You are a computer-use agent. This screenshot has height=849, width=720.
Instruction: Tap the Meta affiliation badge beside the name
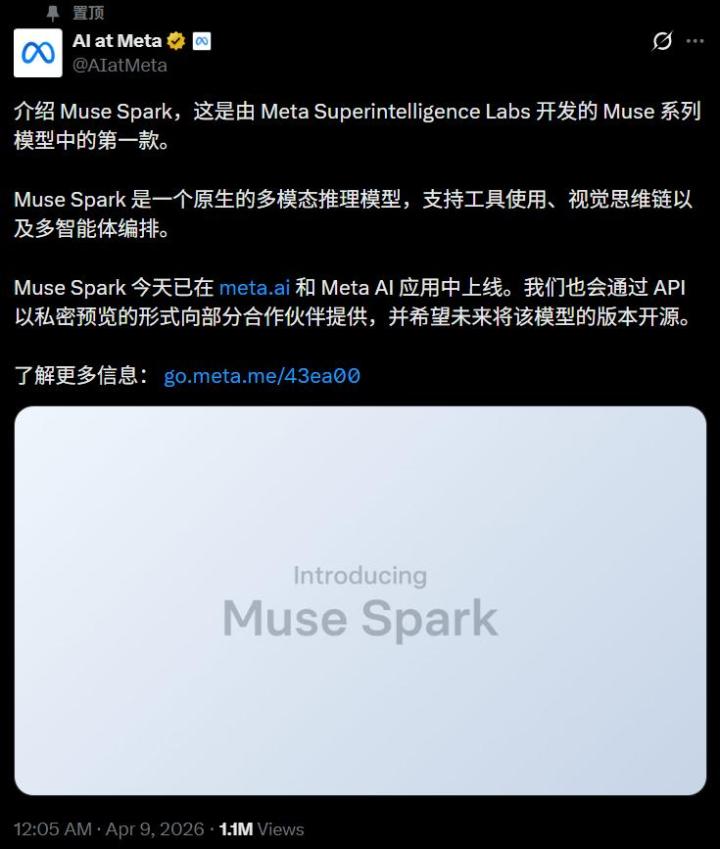click(201, 41)
